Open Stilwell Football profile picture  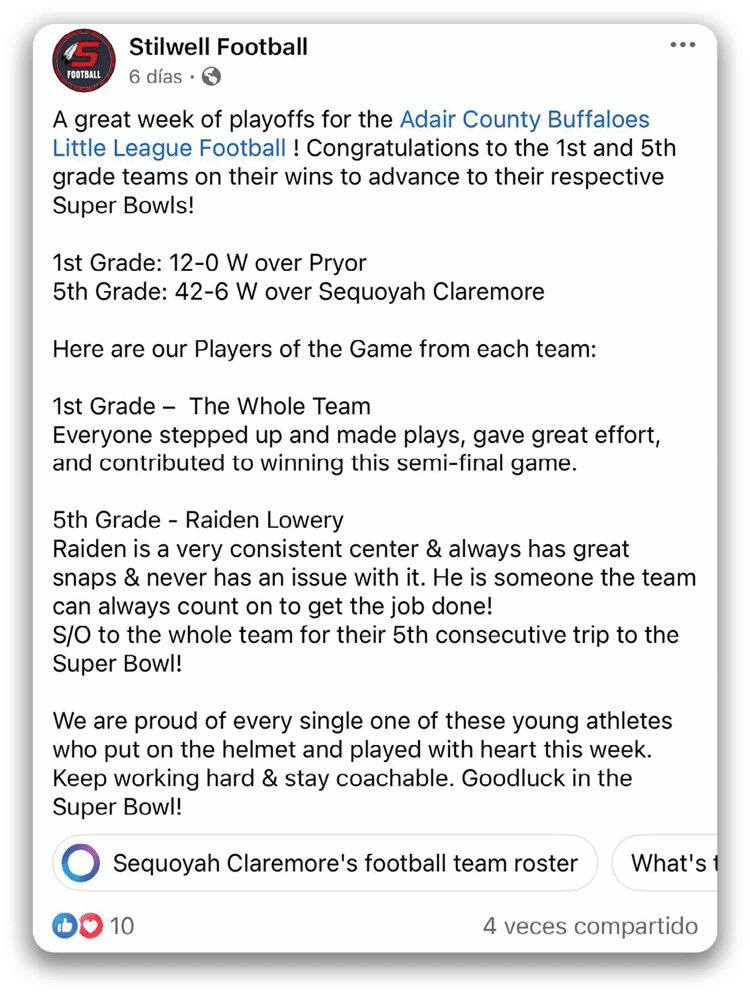(x=85, y=61)
